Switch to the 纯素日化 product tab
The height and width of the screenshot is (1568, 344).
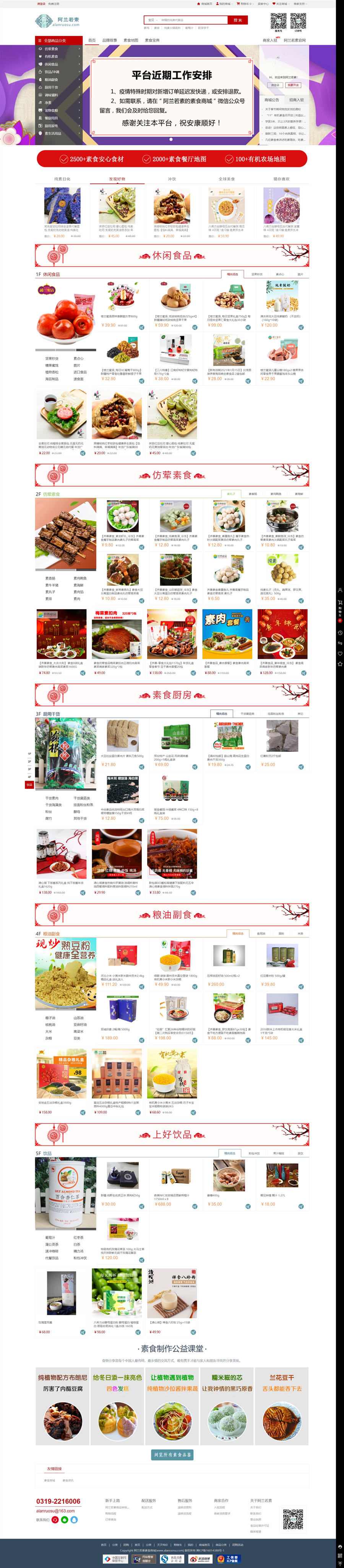(x=62, y=179)
